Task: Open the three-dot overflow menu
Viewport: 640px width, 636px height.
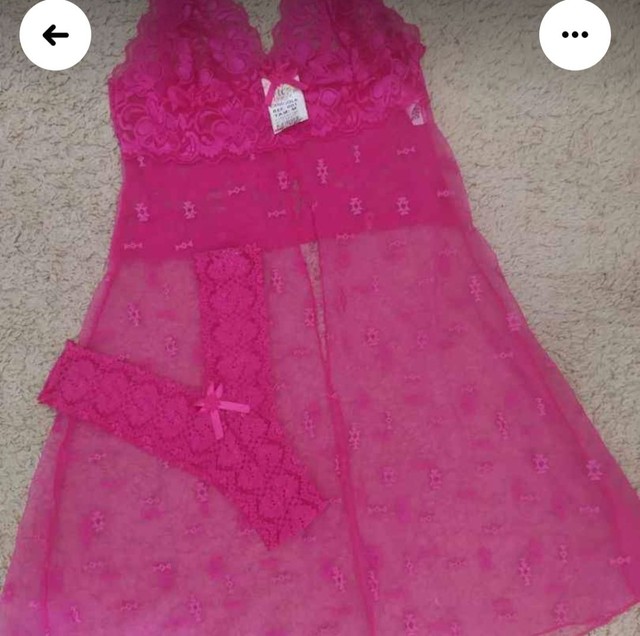Action: [x=574, y=35]
